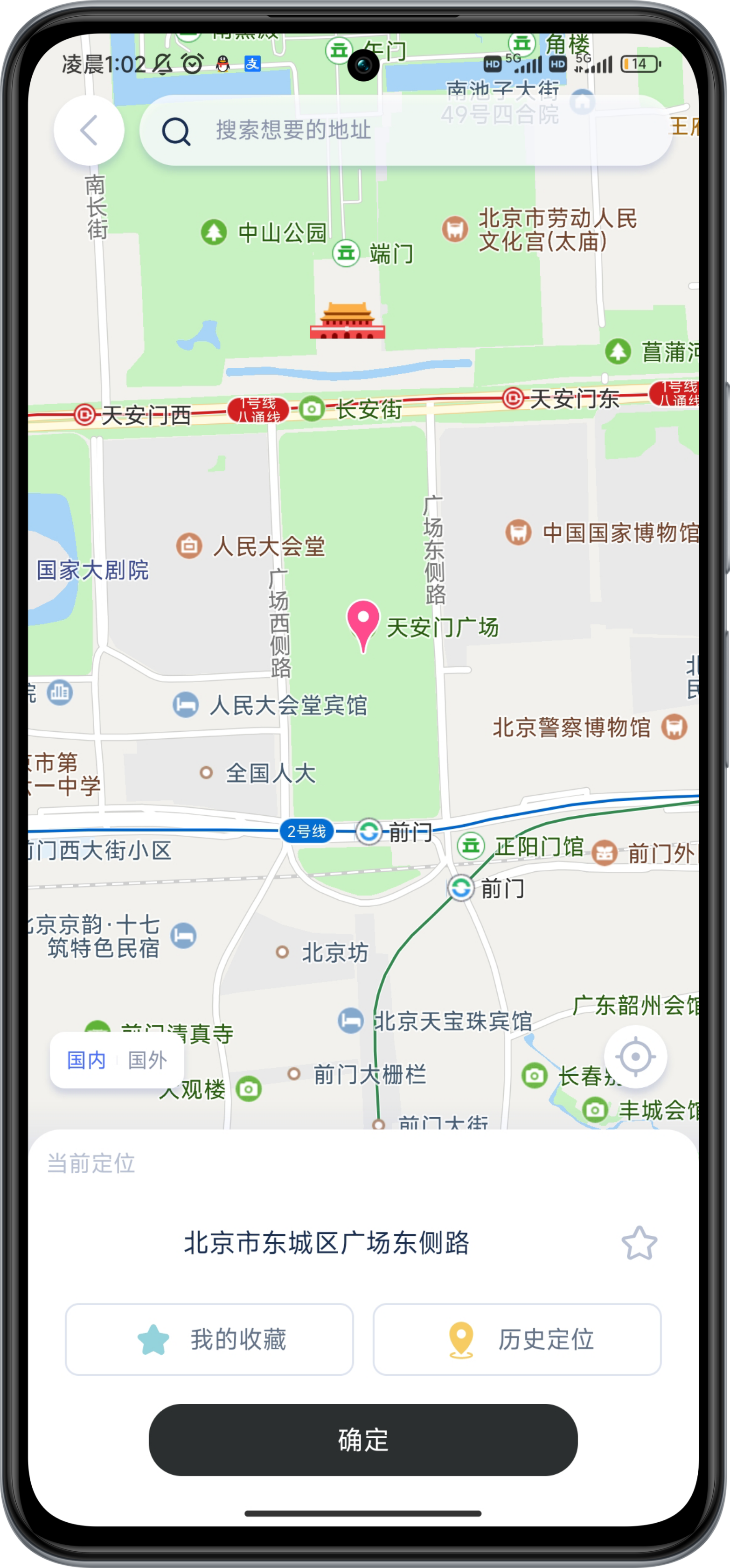Click the magnifier icon in the search bar
The image size is (730, 1568).
point(176,131)
